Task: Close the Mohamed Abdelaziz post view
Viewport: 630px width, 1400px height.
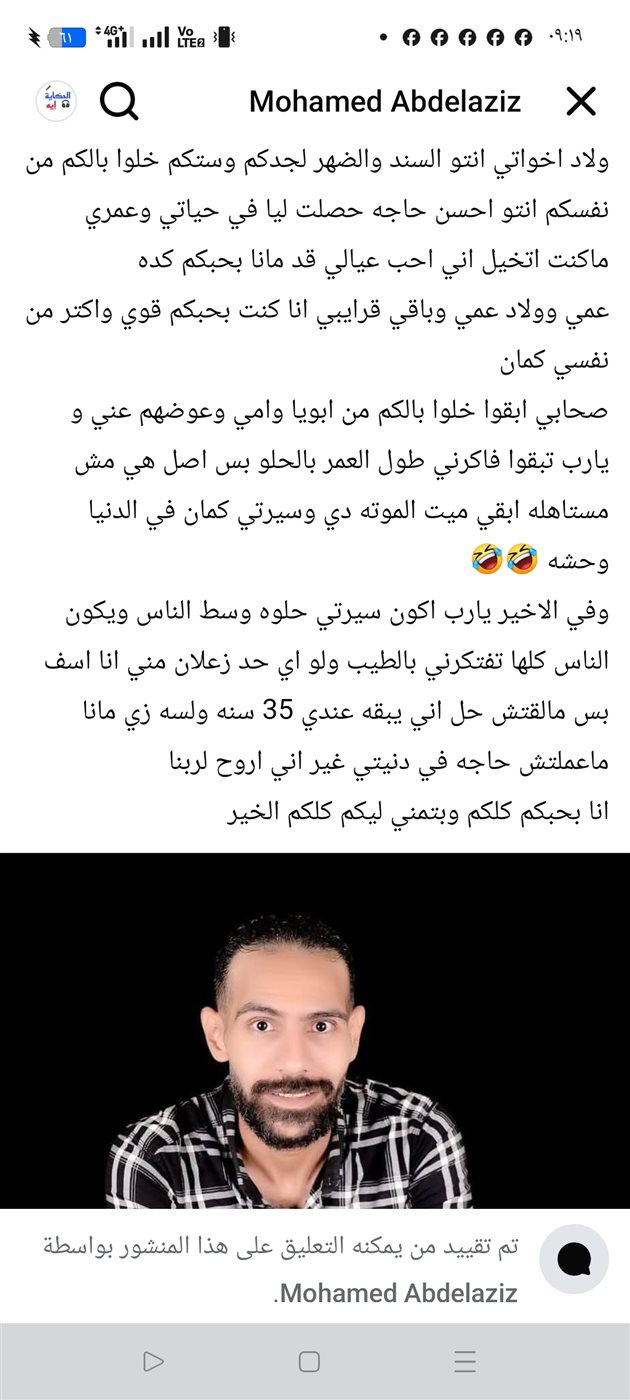Action: tap(581, 101)
